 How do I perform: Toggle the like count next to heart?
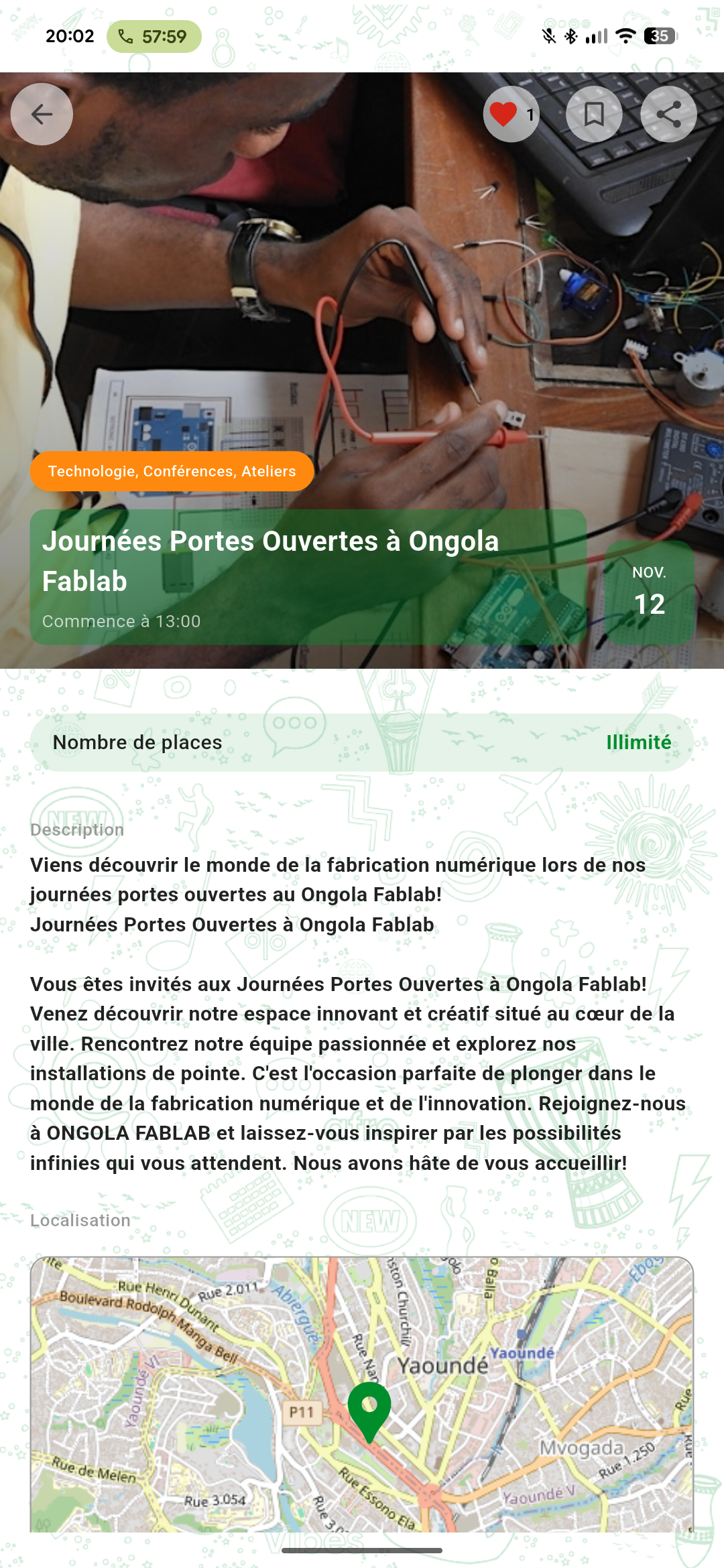click(531, 115)
